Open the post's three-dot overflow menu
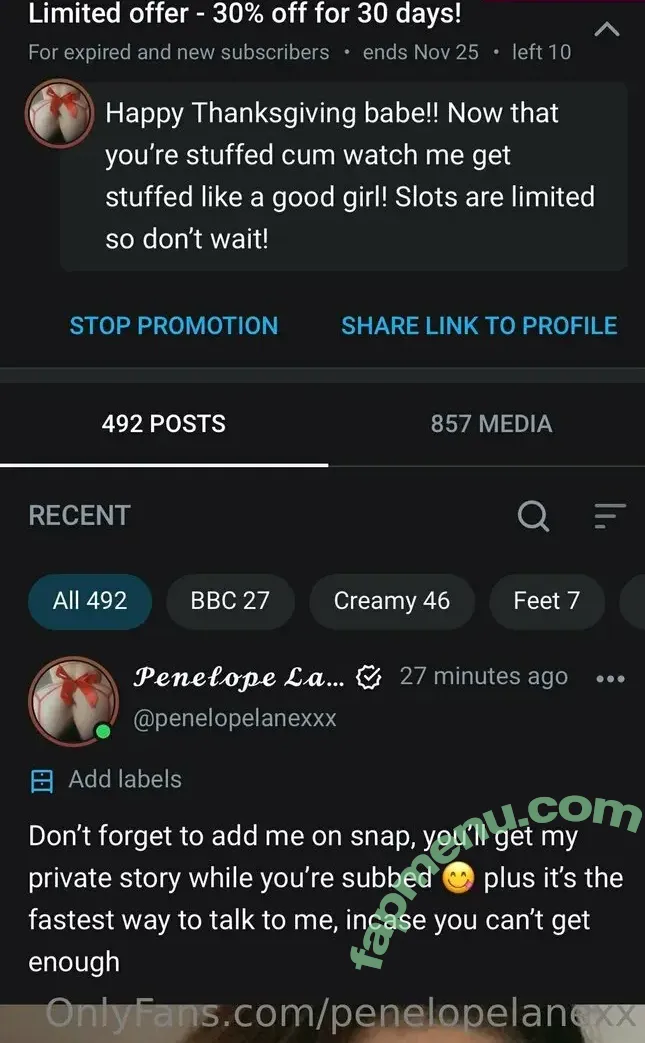The width and height of the screenshot is (645, 1043). click(x=609, y=678)
